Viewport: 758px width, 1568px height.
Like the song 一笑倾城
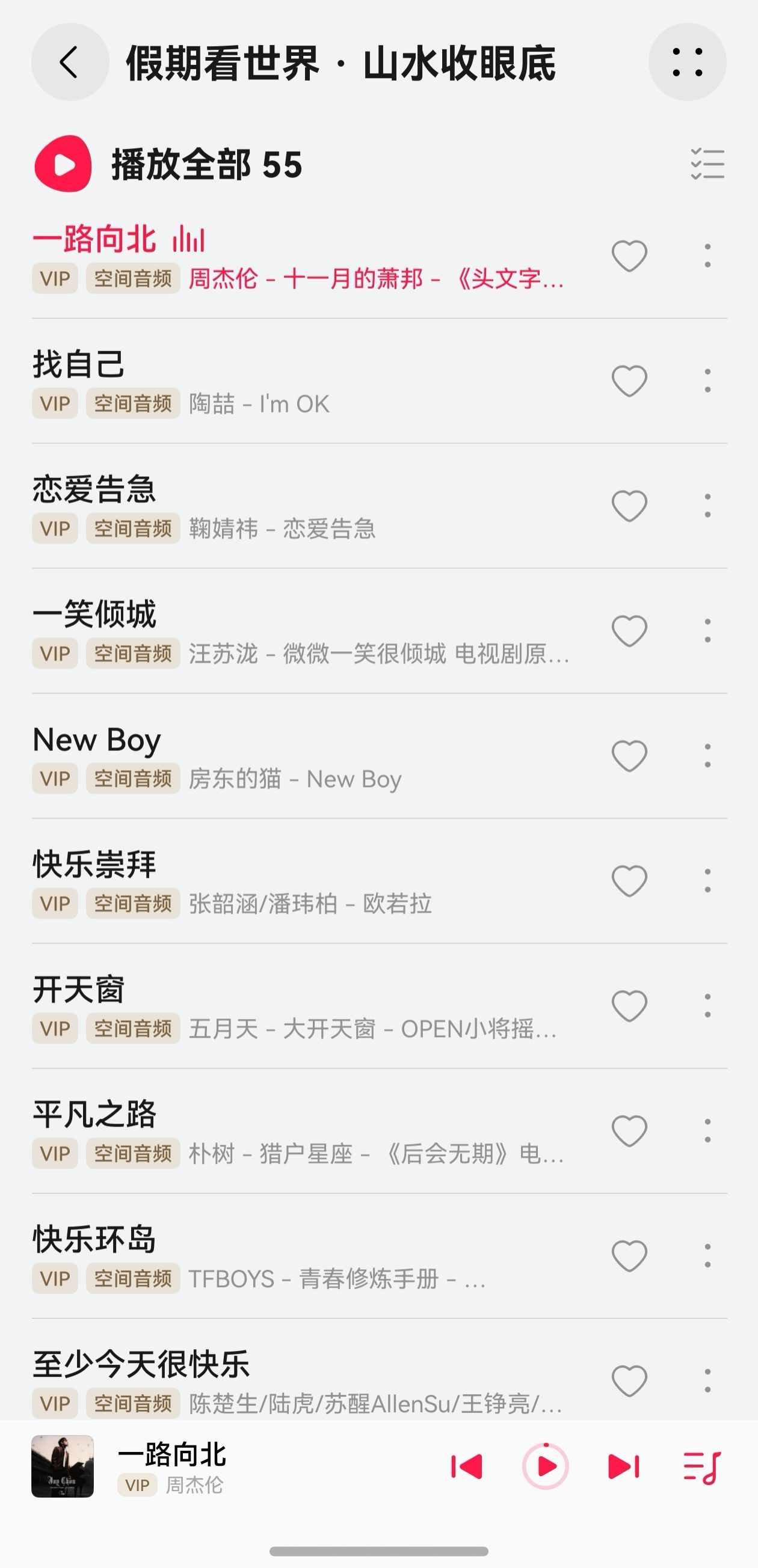tap(629, 631)
